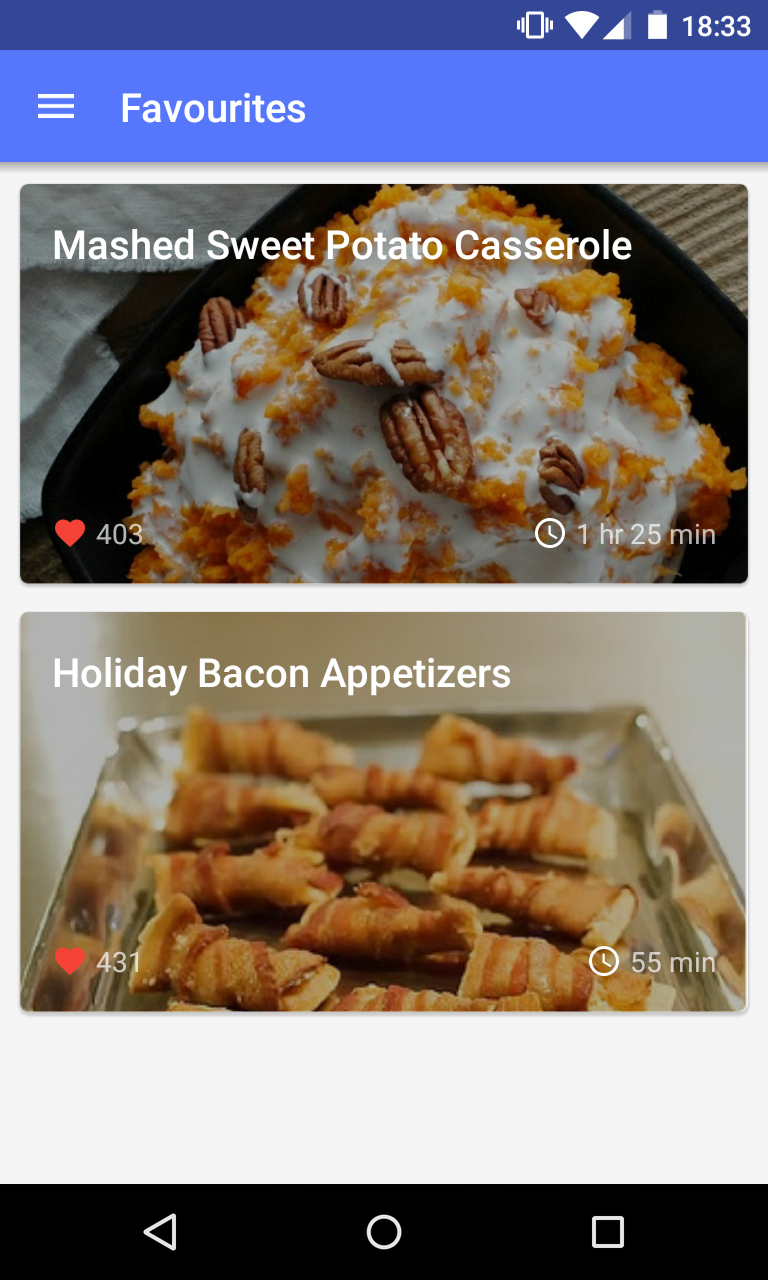Viewport: 768px width, 1280px height.
Task: Open the Holiday Bacon Appetizers recipe
Action: tap(384, 811)
